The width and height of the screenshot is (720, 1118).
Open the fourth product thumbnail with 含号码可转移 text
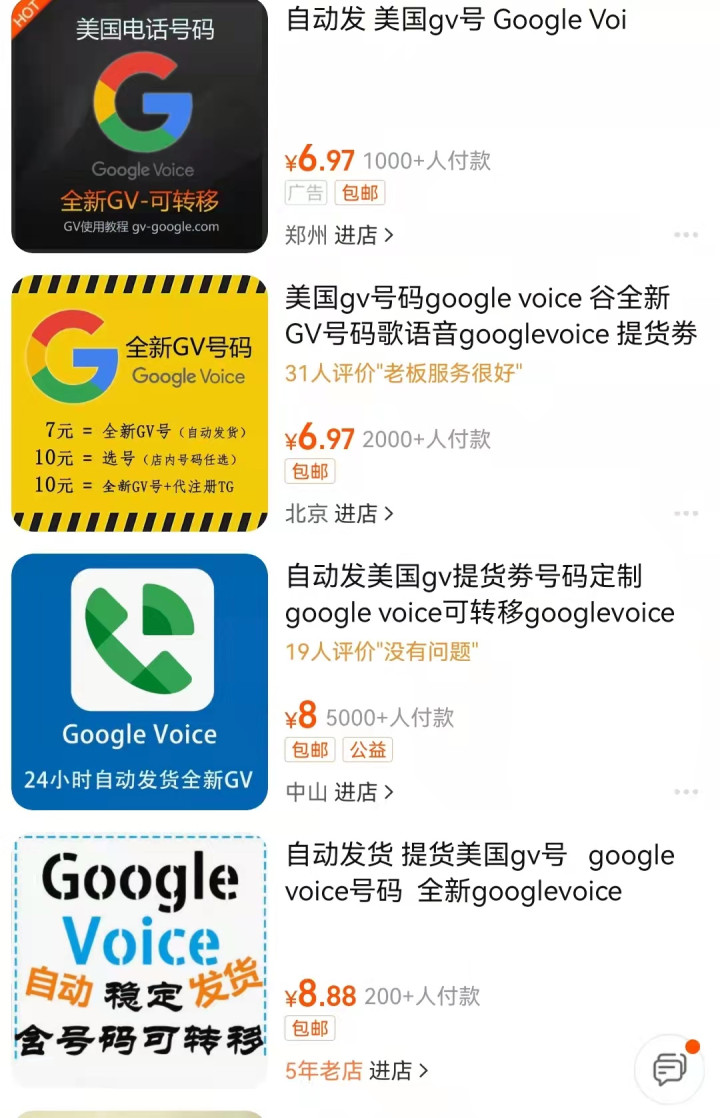coord(139,957)
